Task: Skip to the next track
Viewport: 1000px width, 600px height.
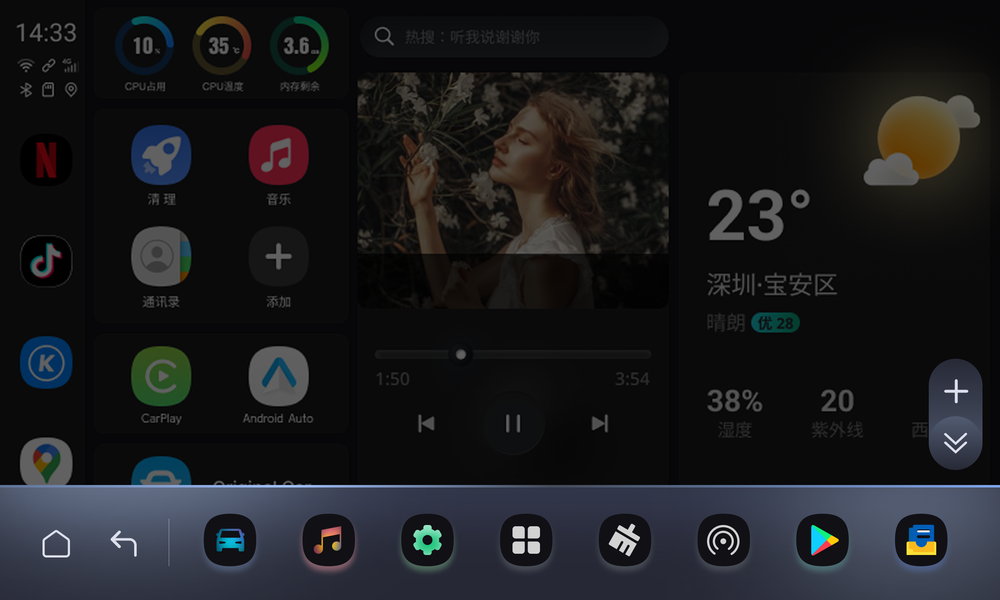Action: tap(599, 423)
